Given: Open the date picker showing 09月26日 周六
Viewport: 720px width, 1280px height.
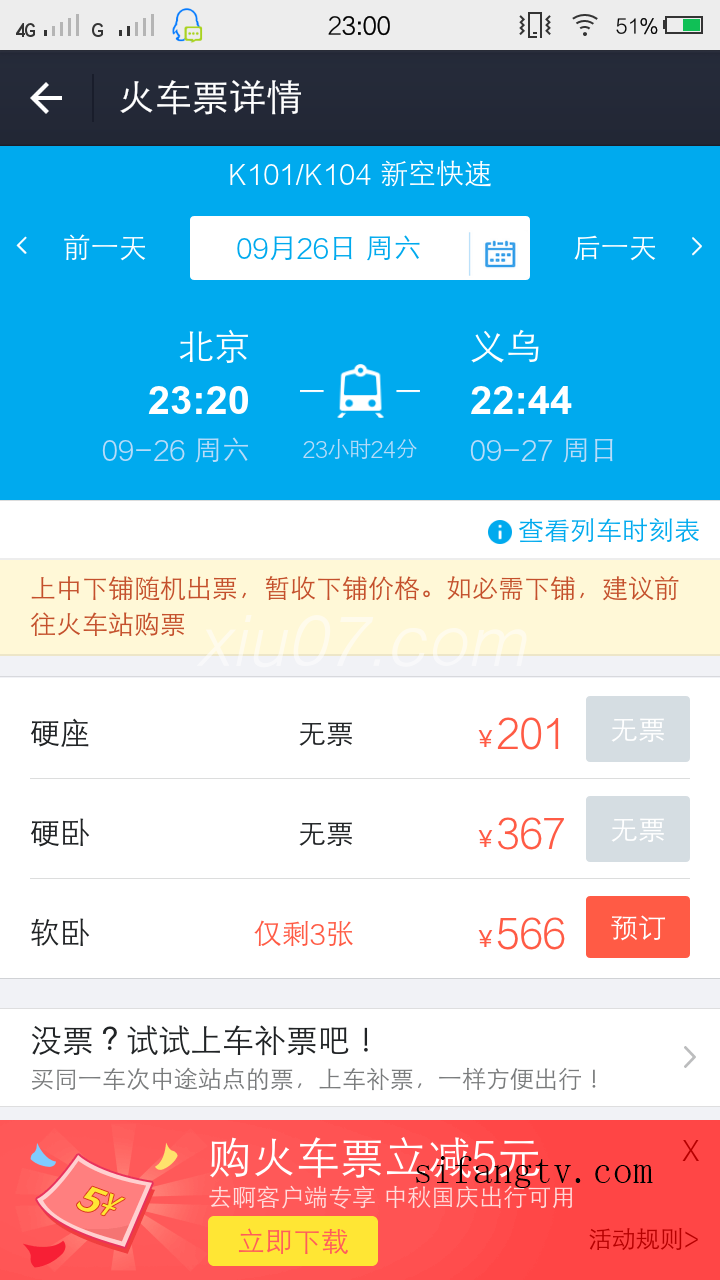Looking at the screenshot, I should click(x=360, y=248).
